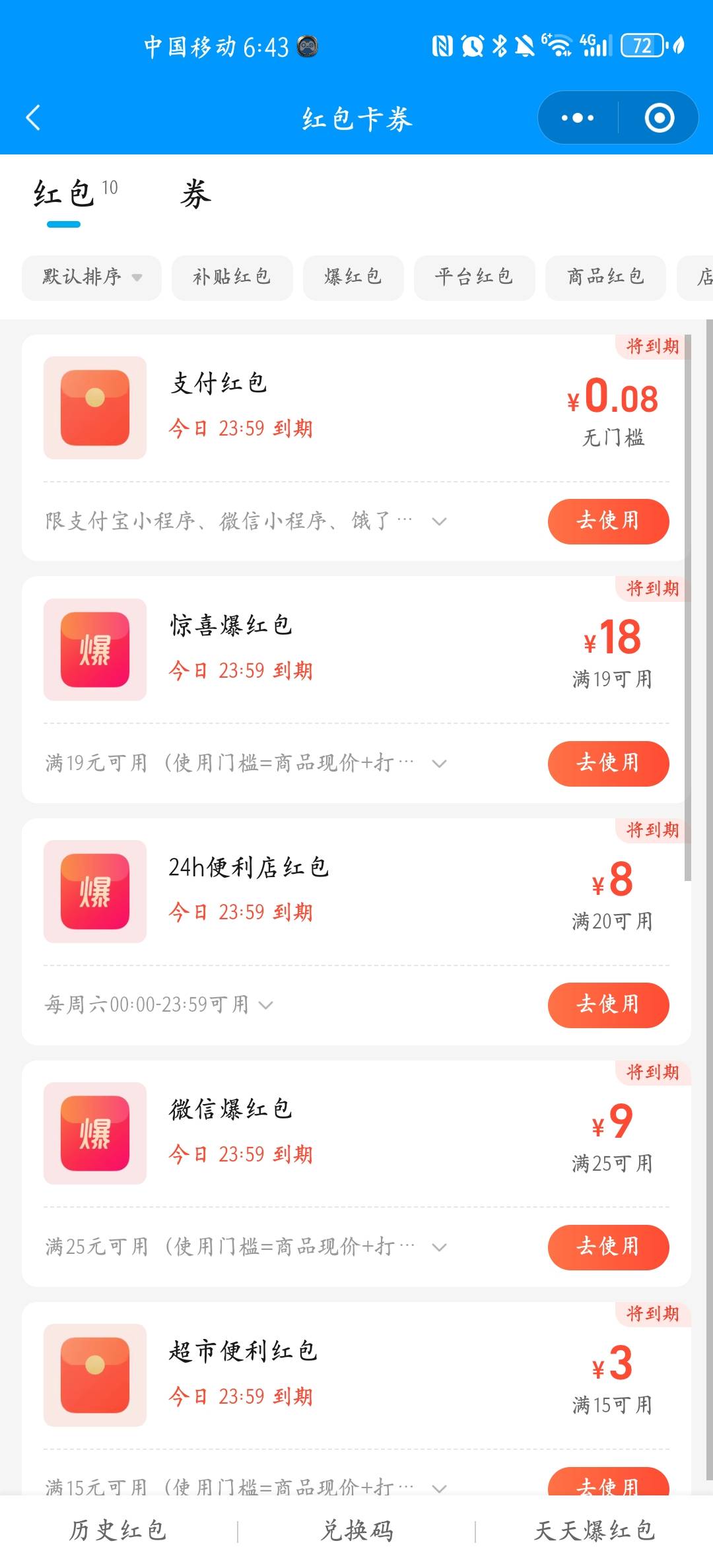Expand 满25元可用 details for 微信爆红包
Viewport: 713px width, 1568px height.
click(x=439, y=1247)
